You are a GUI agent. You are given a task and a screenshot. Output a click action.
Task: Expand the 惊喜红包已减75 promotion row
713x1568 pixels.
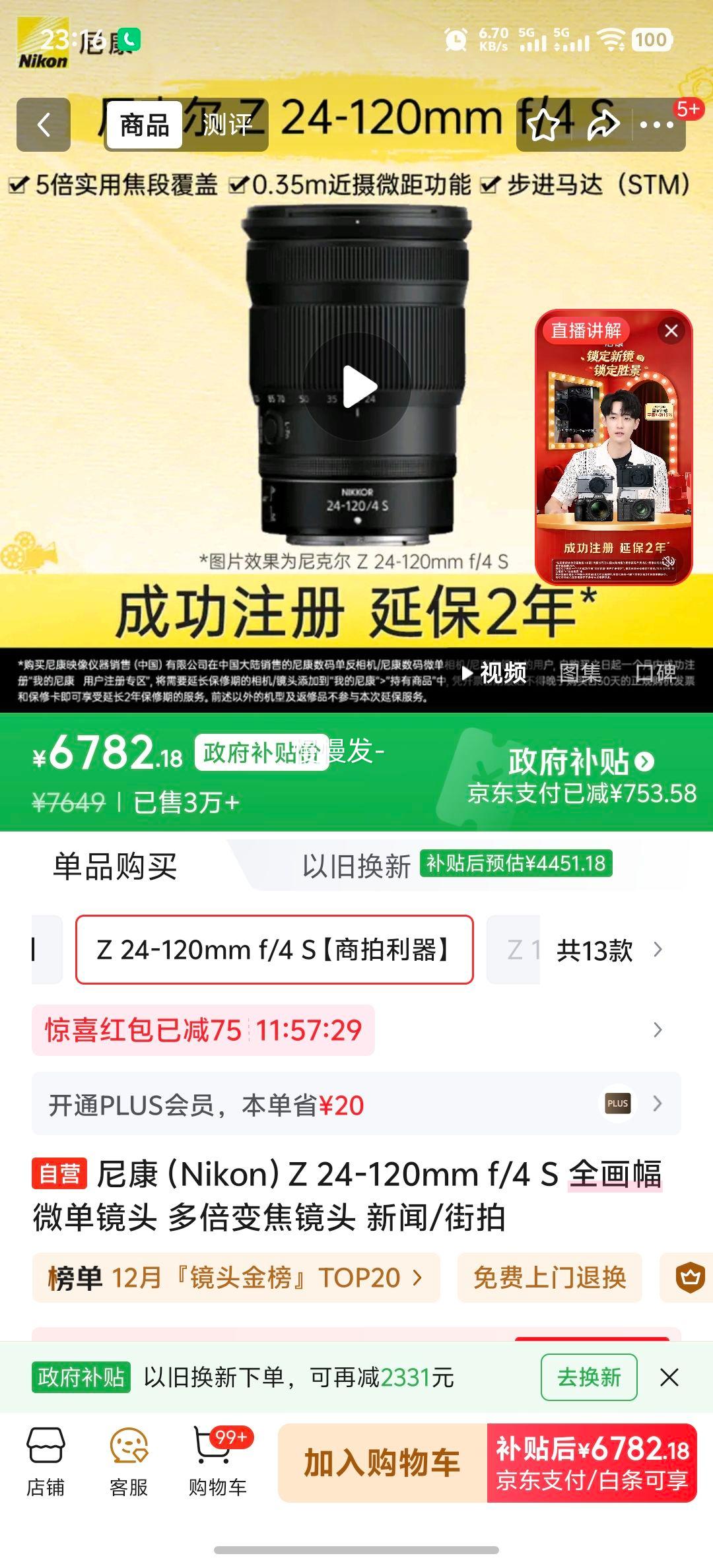(x=356, y=1029)
